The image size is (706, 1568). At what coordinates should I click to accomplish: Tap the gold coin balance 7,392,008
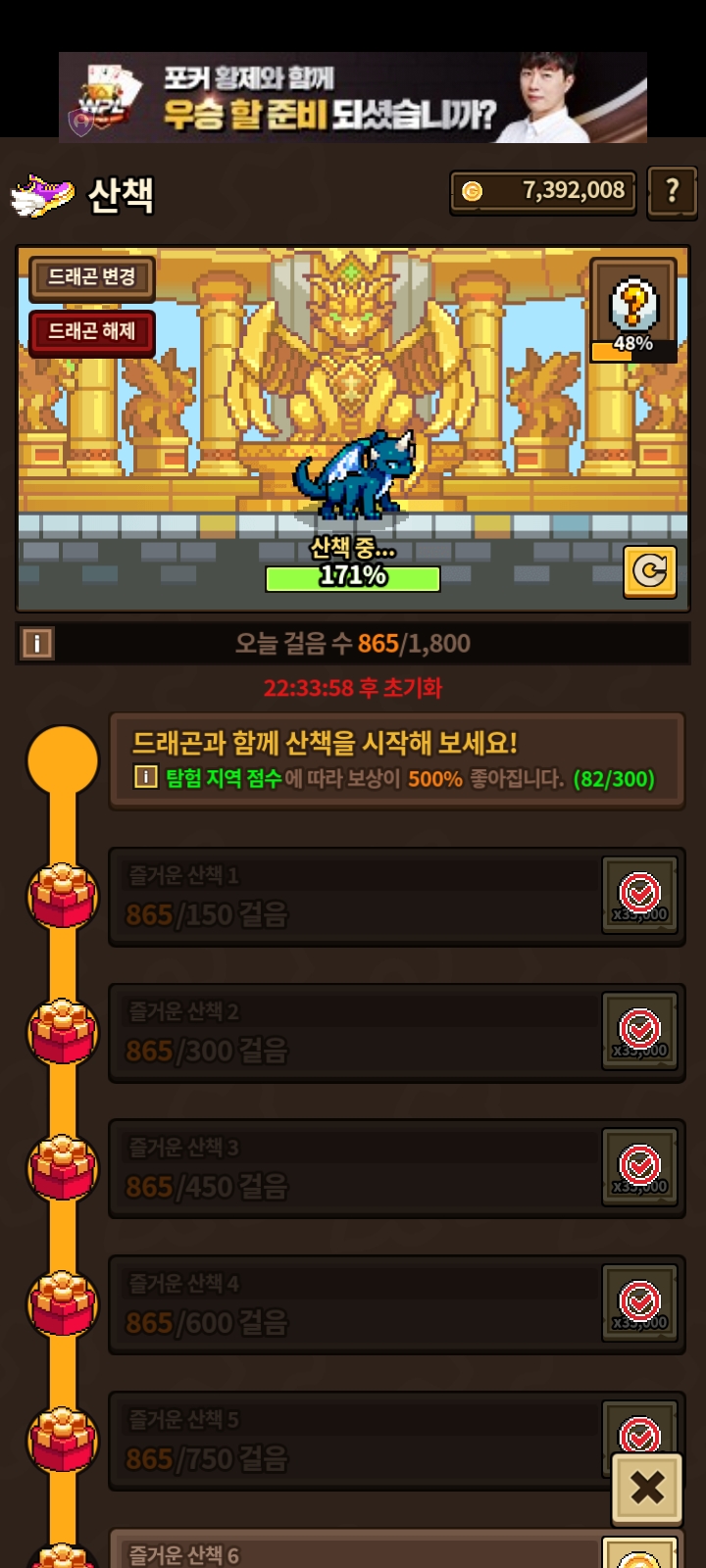click(x=544, y=191)
